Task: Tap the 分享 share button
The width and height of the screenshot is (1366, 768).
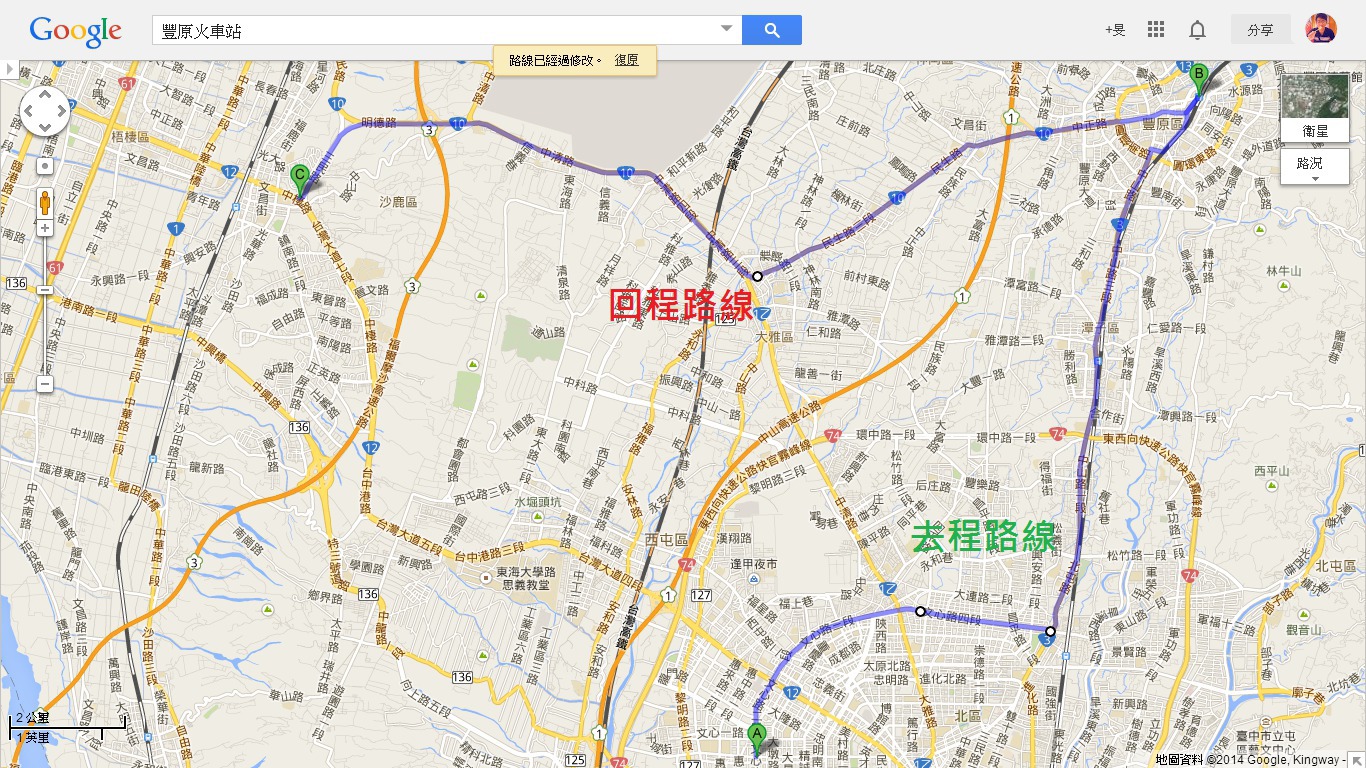Action: [x=1260, y=30]
